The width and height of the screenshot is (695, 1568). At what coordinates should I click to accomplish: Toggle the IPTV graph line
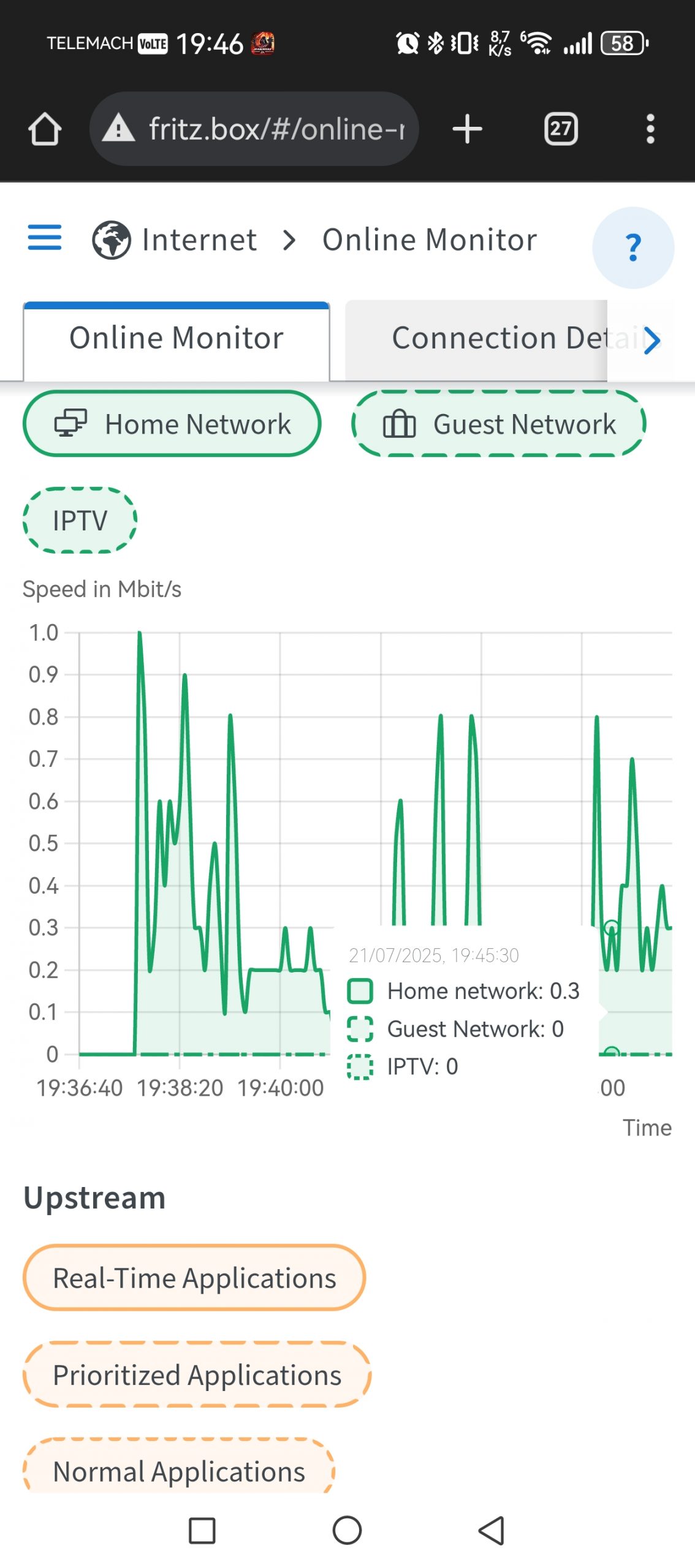pos(80,520)
